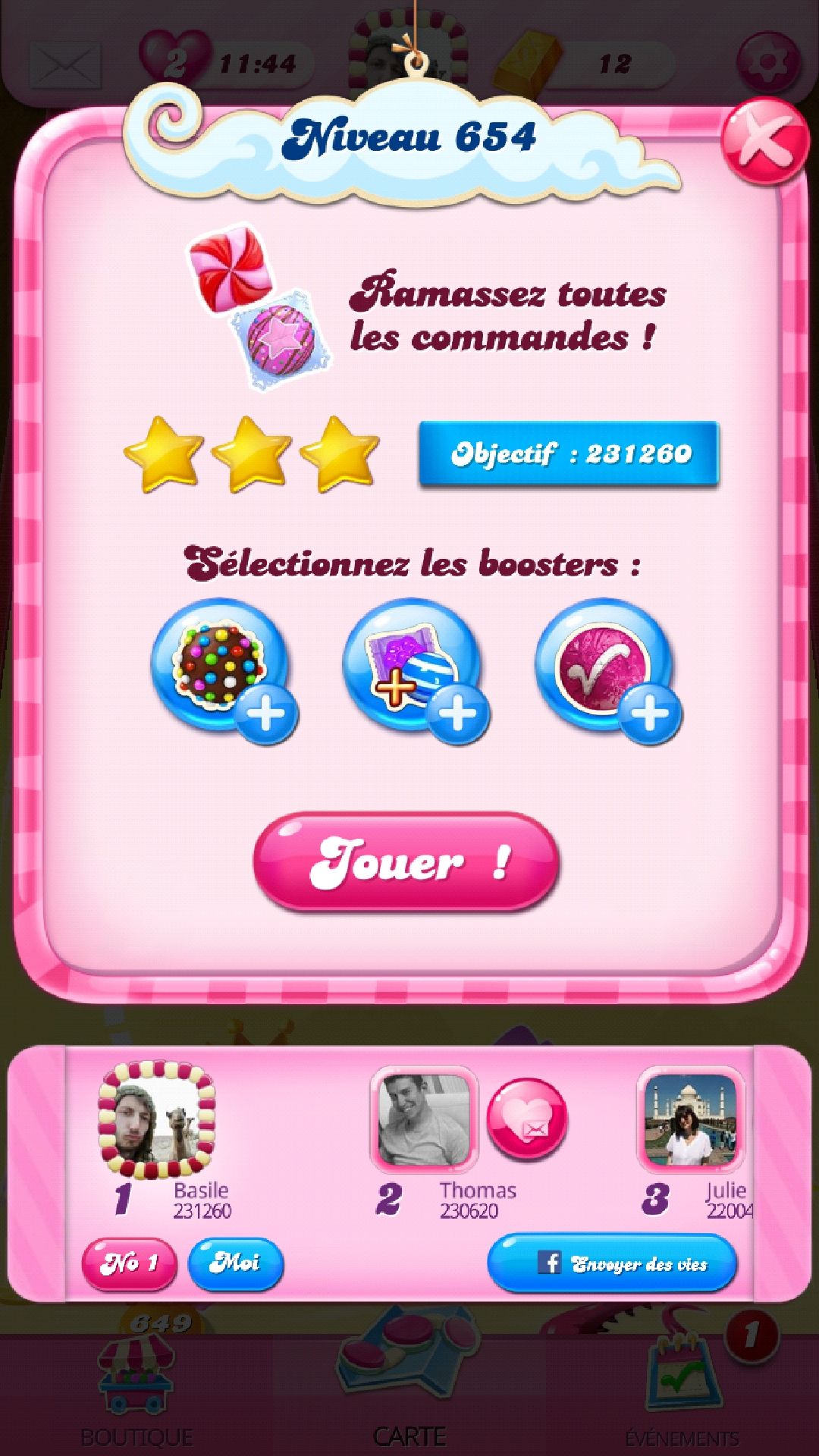Open Basile's profile picture
The width and height of the screenshot is (819, 1456).
157,1120
